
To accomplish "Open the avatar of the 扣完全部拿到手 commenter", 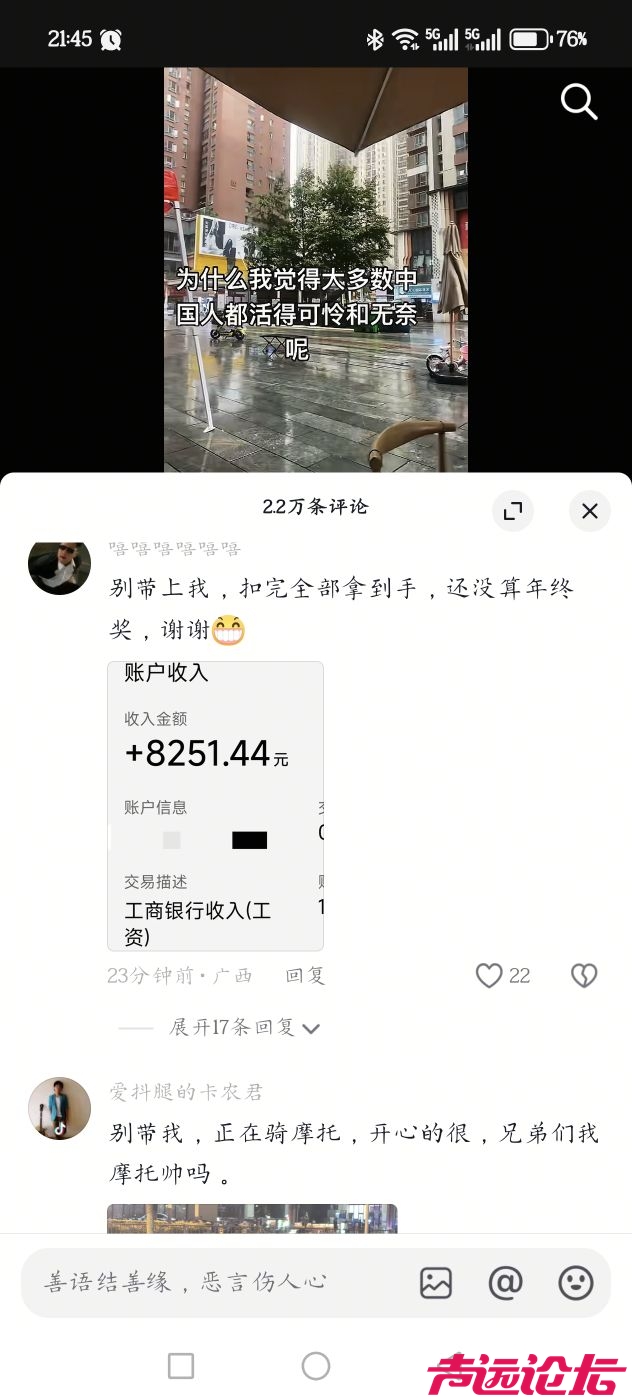I will 60,566.
